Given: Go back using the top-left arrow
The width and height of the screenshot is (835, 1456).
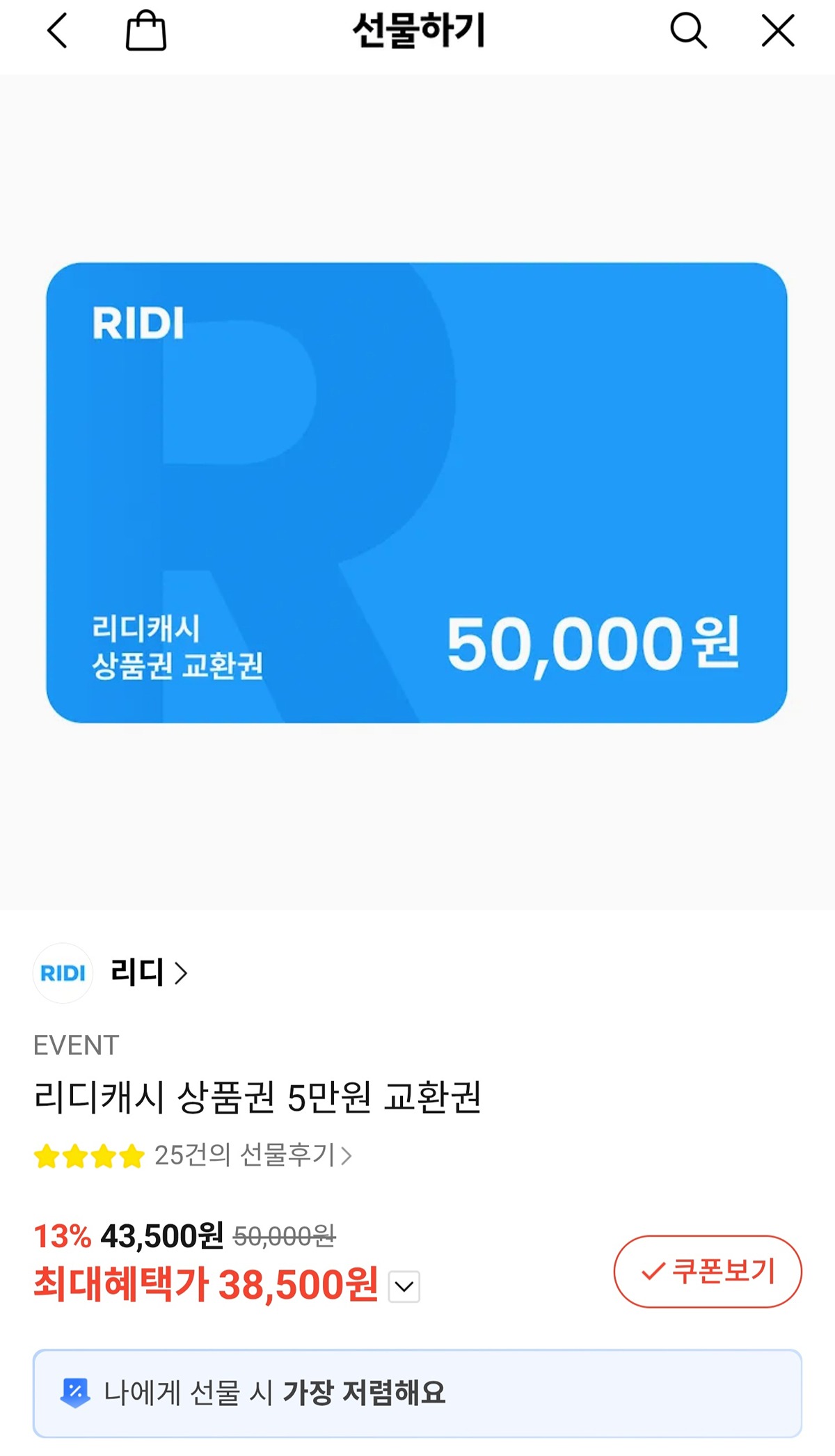Looking at the screenshot, I should 57,31.
